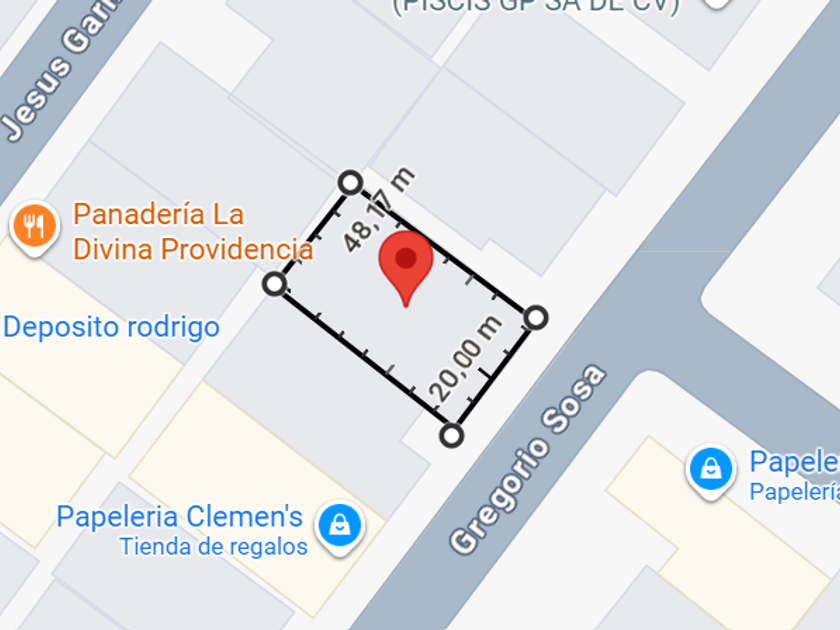The width and height of the screenshot is (840, 630).
Task: Open the Deposito rodrigo place label
Action: click(111, 327)
